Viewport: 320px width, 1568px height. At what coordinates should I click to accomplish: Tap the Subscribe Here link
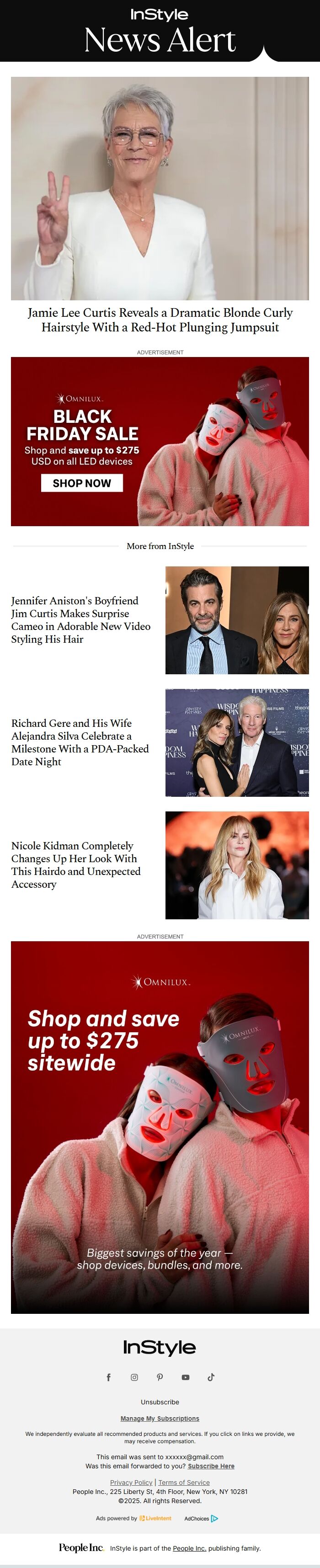(x=210, y=1467)
